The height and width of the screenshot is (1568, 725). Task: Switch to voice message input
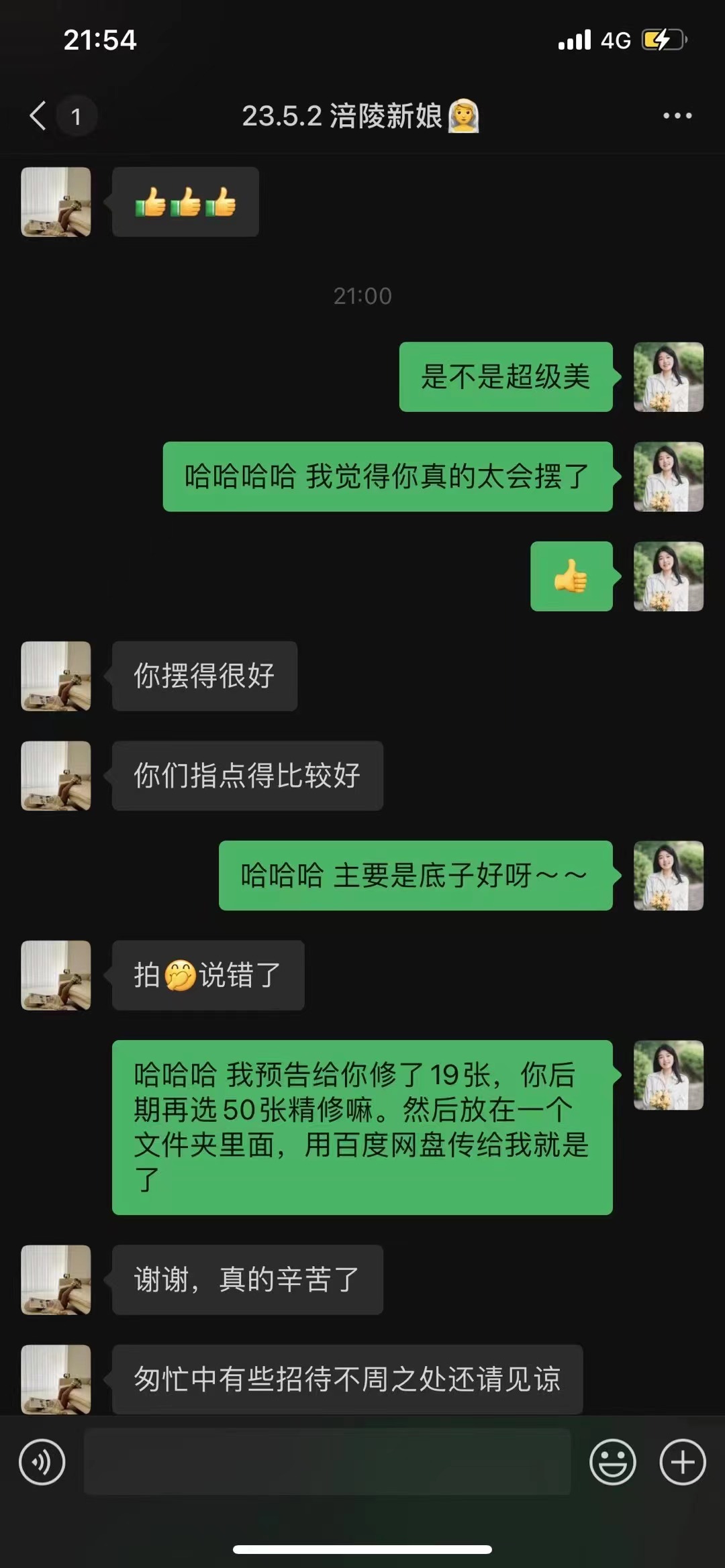tap(42, 1462)
